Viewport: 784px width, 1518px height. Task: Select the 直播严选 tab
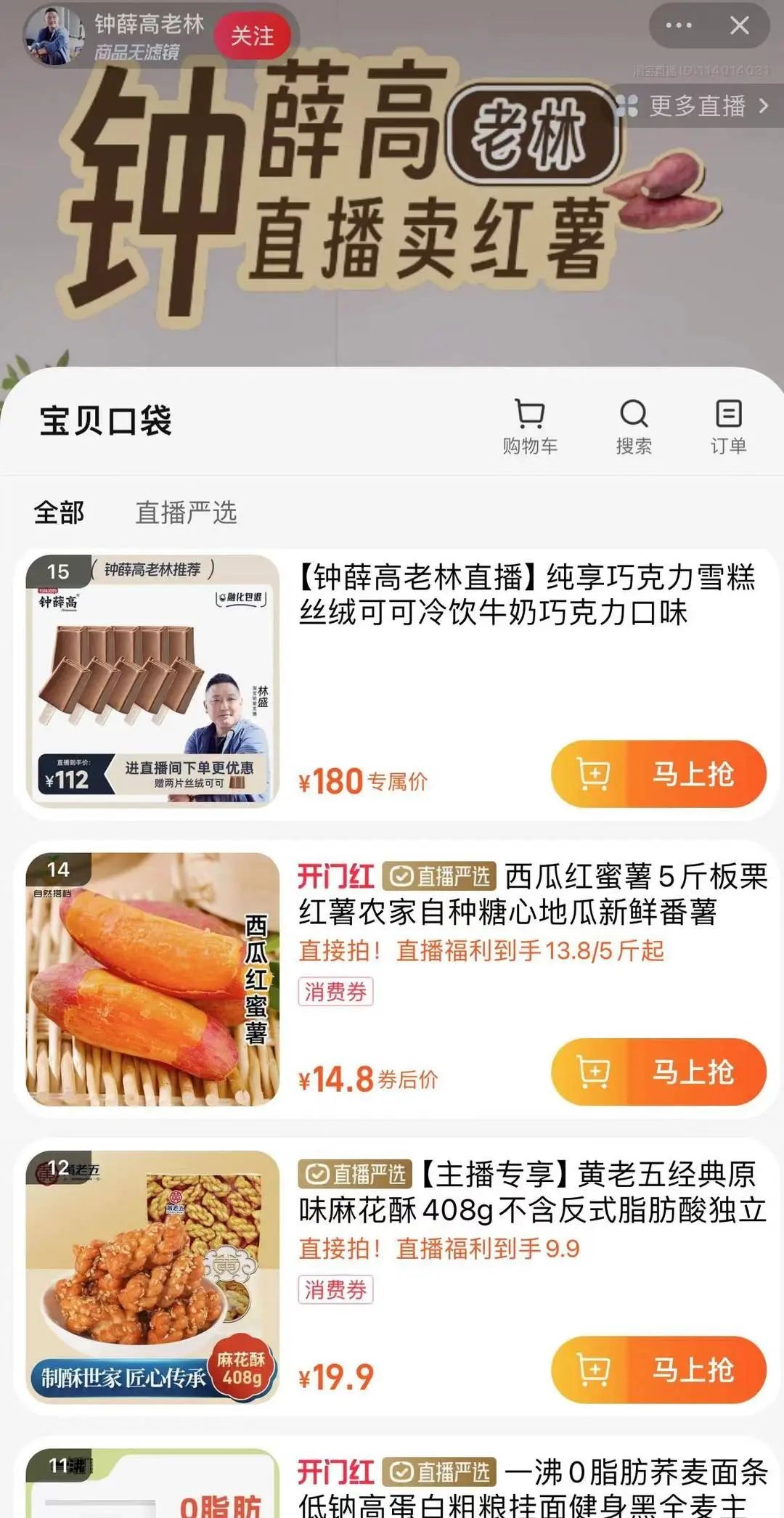pos(186,513)
